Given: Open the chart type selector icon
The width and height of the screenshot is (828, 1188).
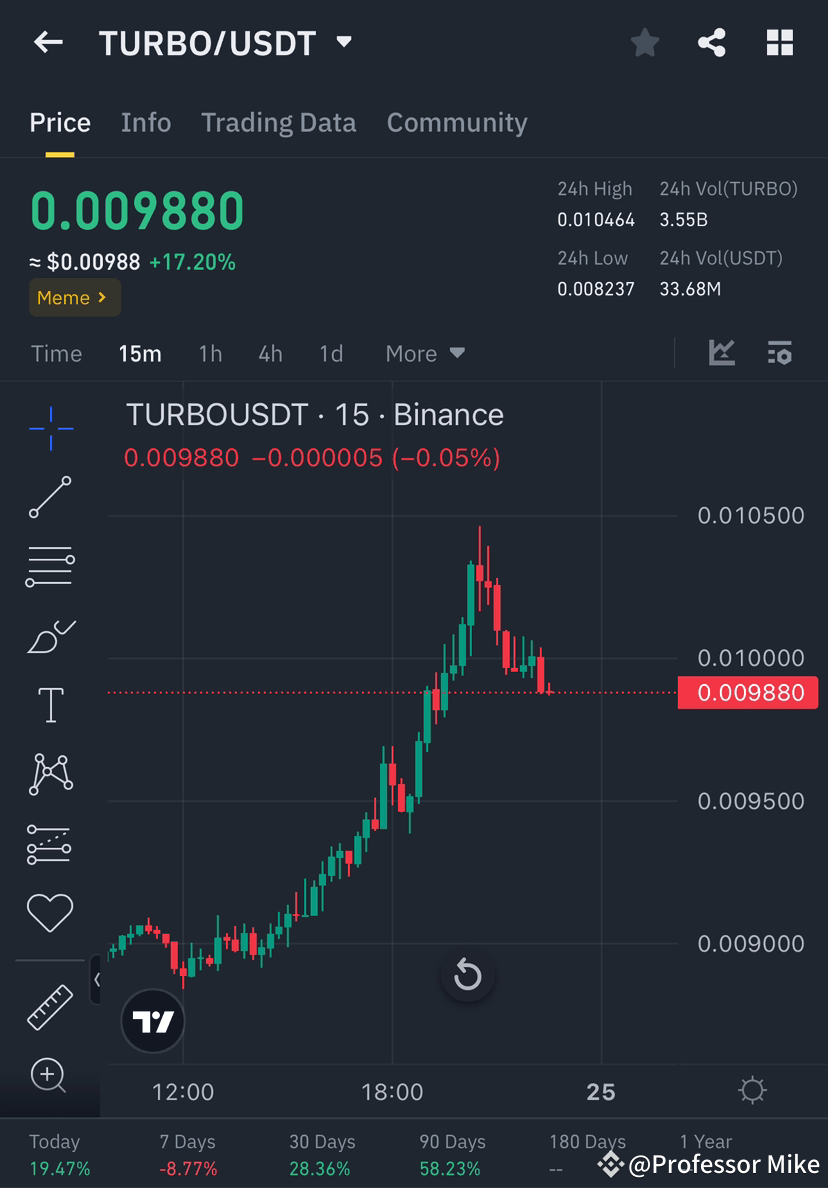Looking at the screenshot, I should point(720,352).
